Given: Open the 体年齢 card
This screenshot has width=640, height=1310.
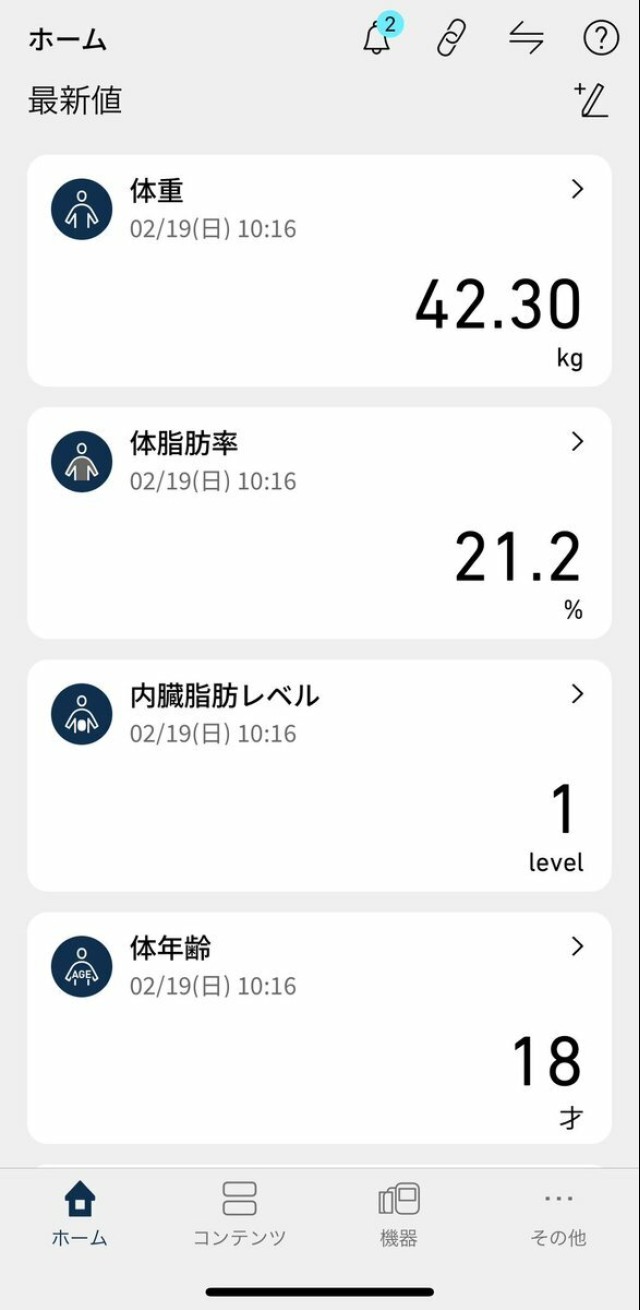Looking at the screenshot, I should (319, 1027).
